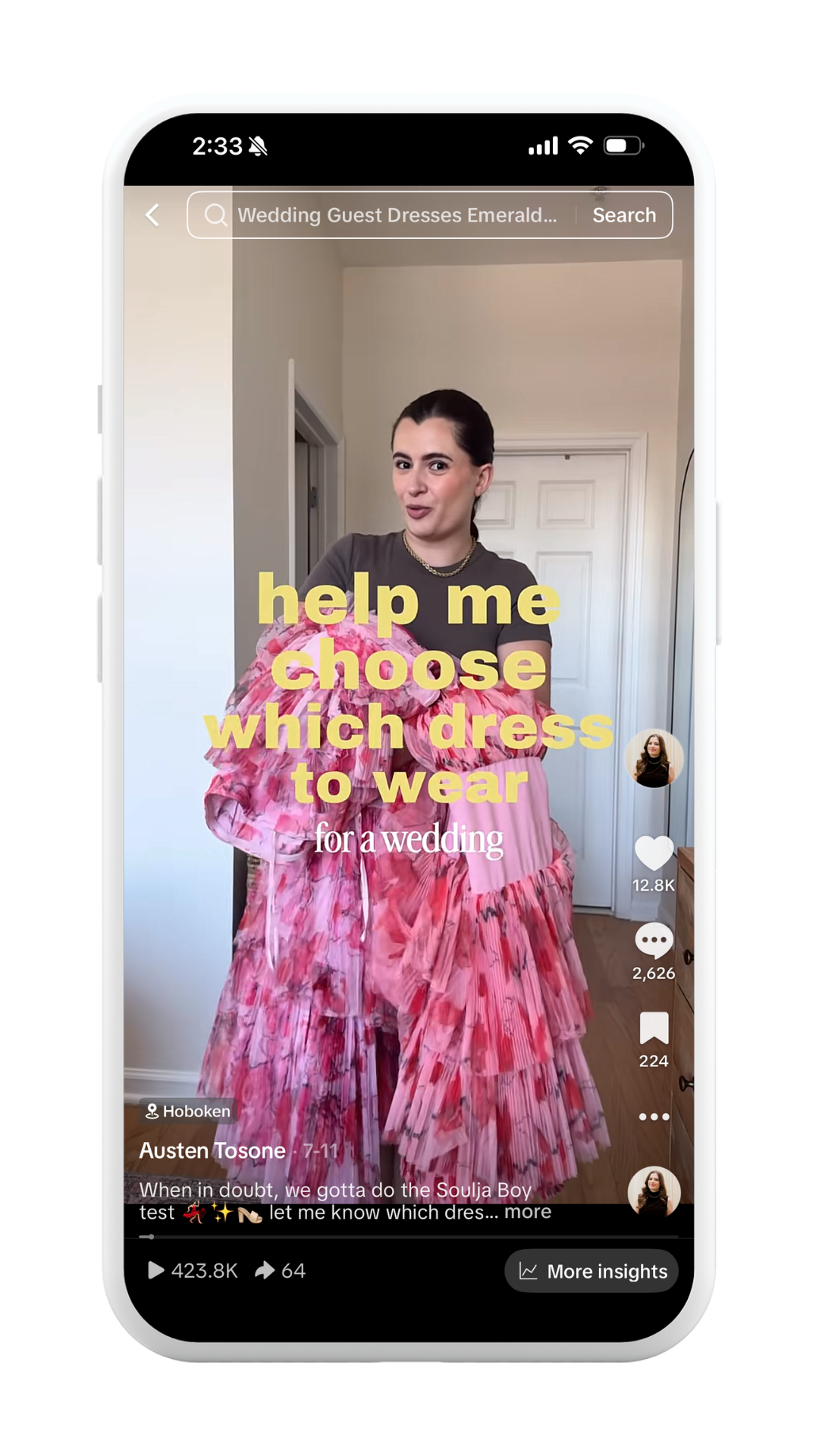The image size is (819, 1456).
Task: Open Austen Tosone's profile from username
Action: coord(212,1150)
